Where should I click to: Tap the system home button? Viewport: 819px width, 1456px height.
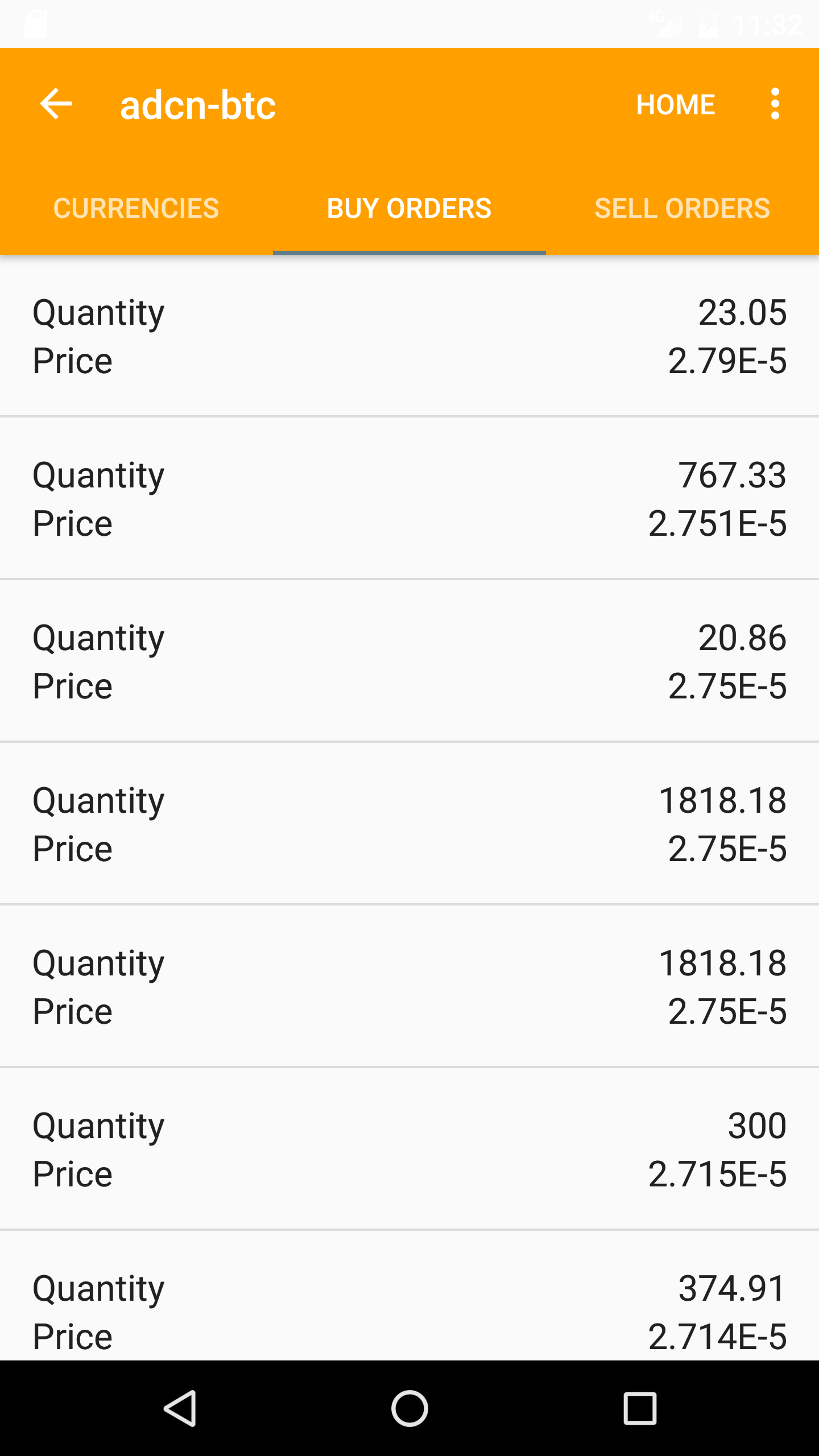click(409, 1408)
